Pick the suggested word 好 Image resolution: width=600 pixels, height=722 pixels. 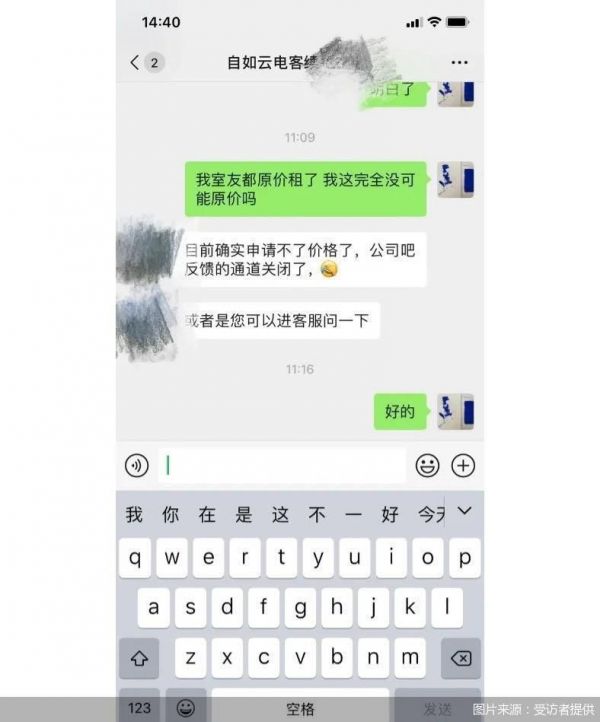click(x=390, y=515)
